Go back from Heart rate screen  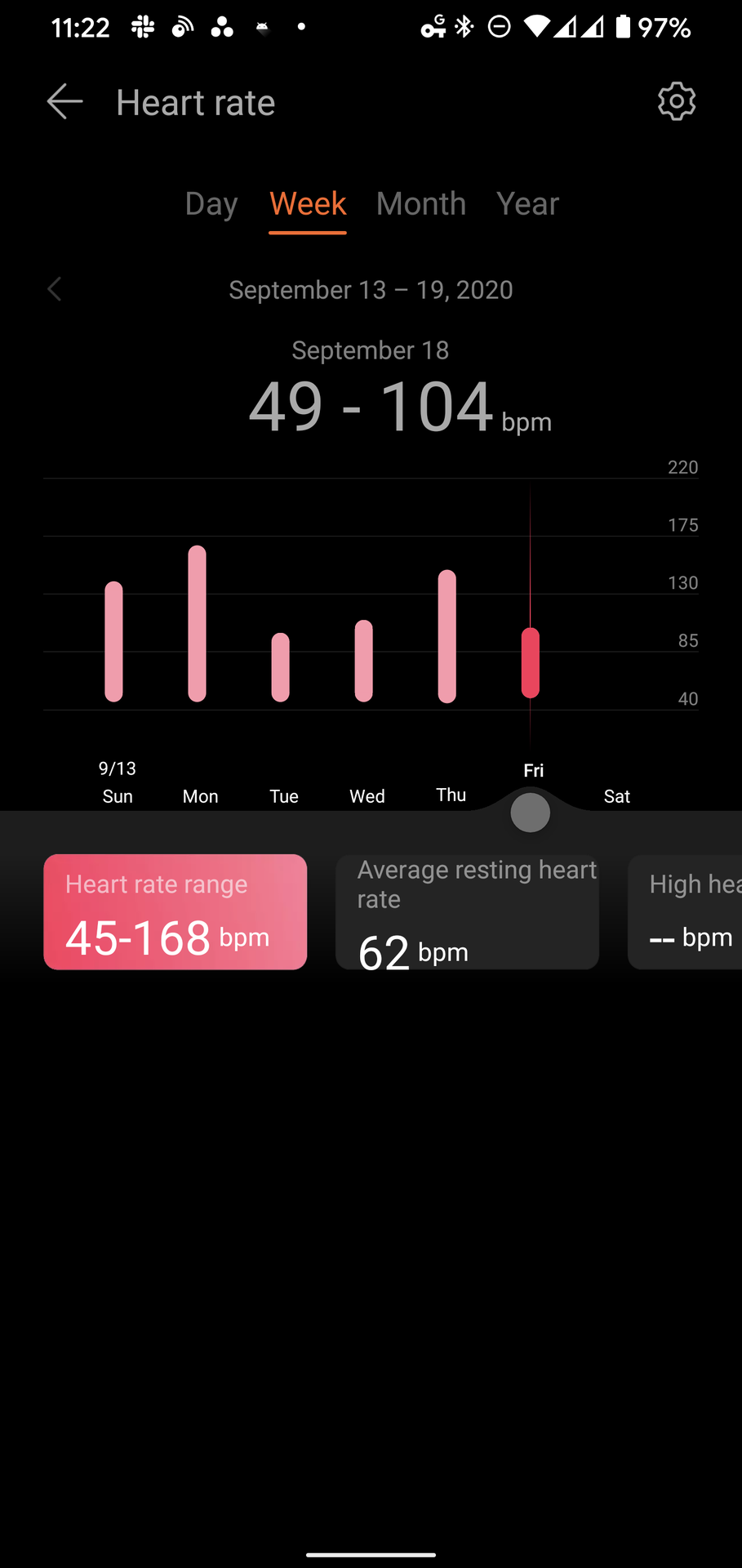(x=64, y=102)
